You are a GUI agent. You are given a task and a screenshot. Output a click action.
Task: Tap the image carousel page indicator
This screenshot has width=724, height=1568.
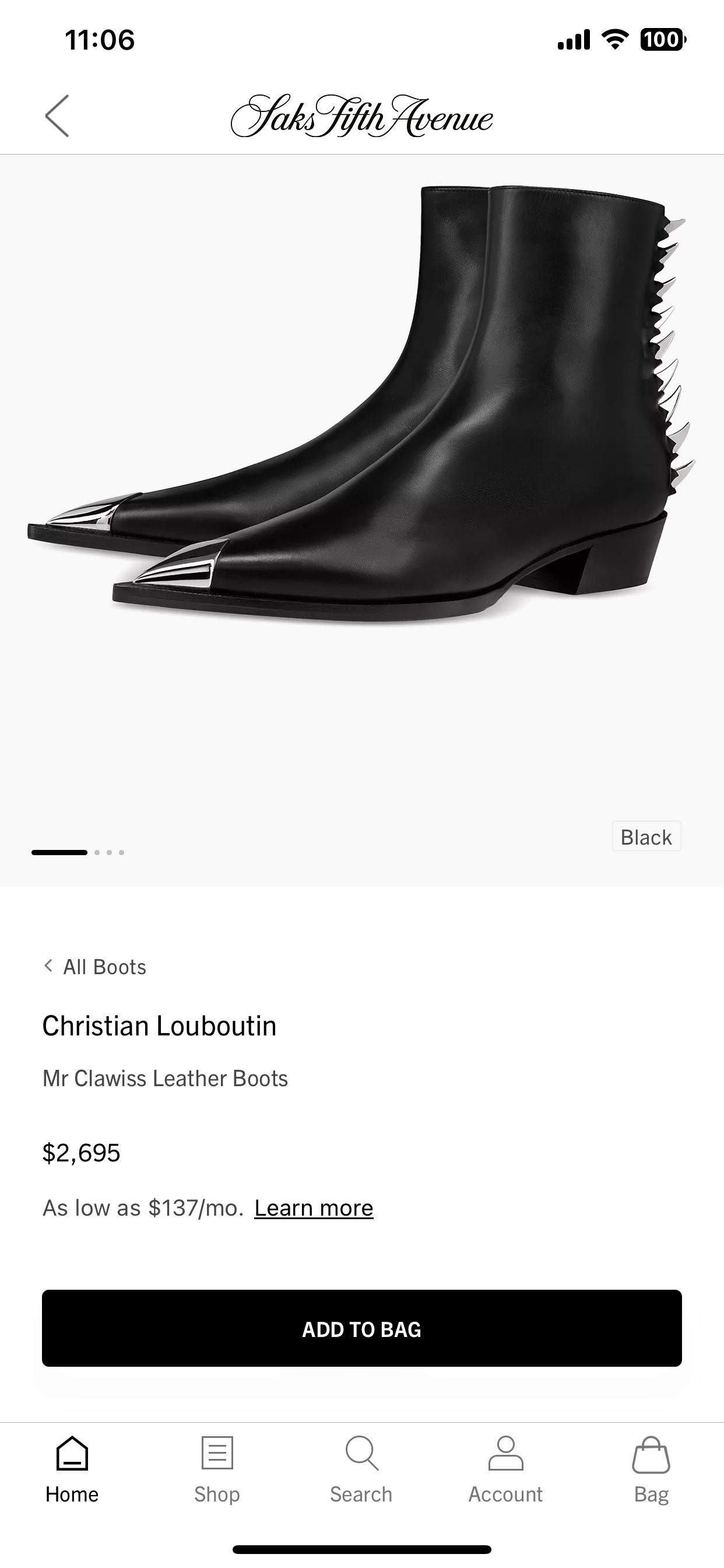coord(79,852)
